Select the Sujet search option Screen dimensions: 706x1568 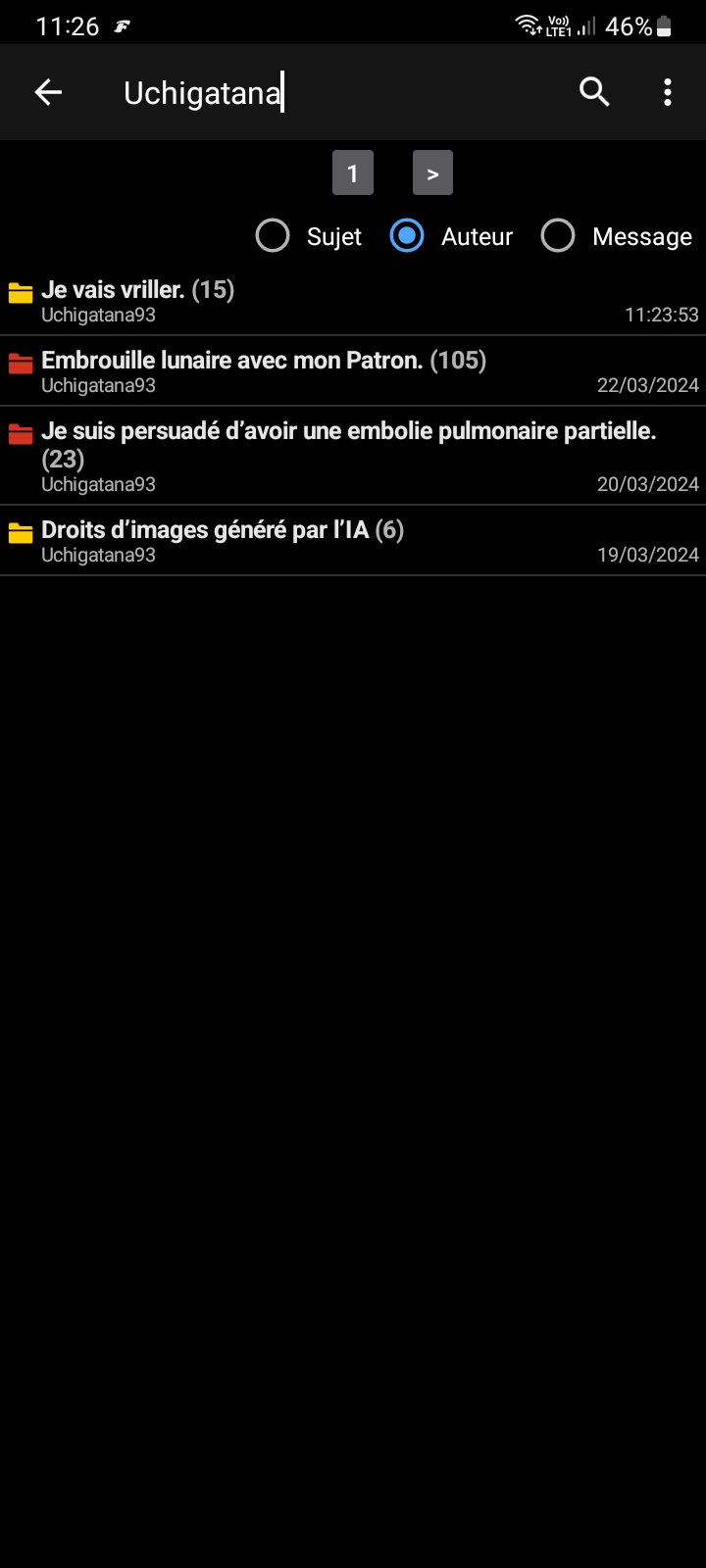pyautogui.click(x=273, y=236)
